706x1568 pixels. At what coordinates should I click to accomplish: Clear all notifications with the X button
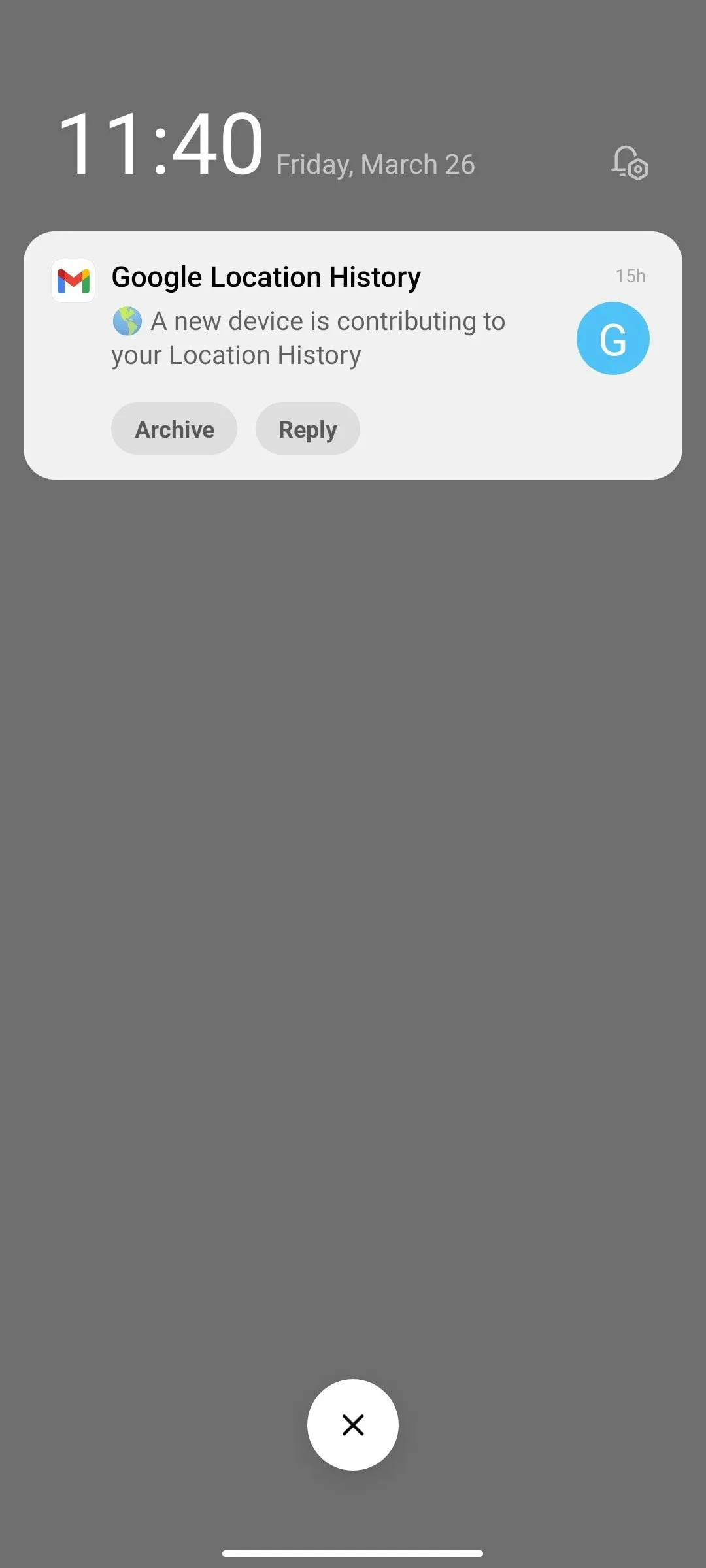(353, 1424)
